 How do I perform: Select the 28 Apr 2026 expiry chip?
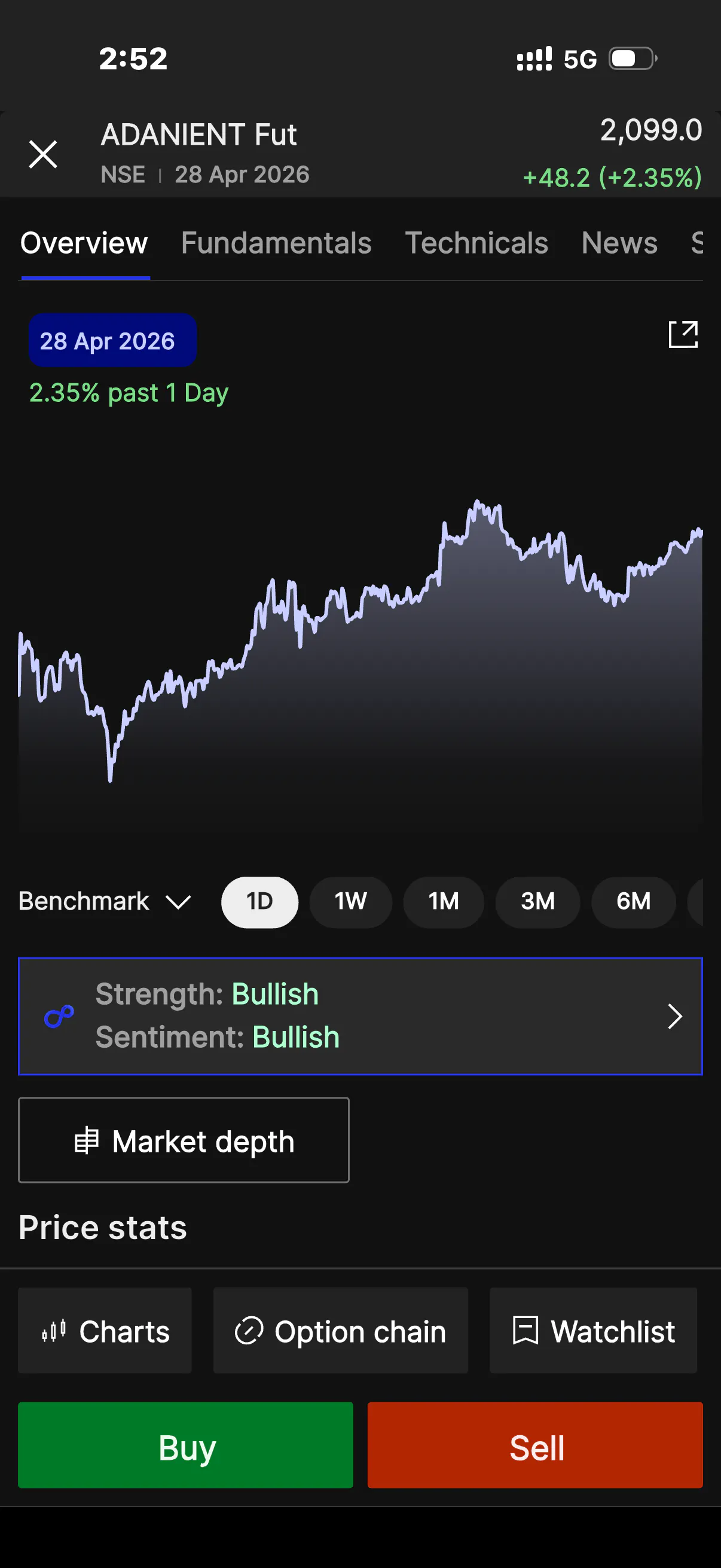112,341
